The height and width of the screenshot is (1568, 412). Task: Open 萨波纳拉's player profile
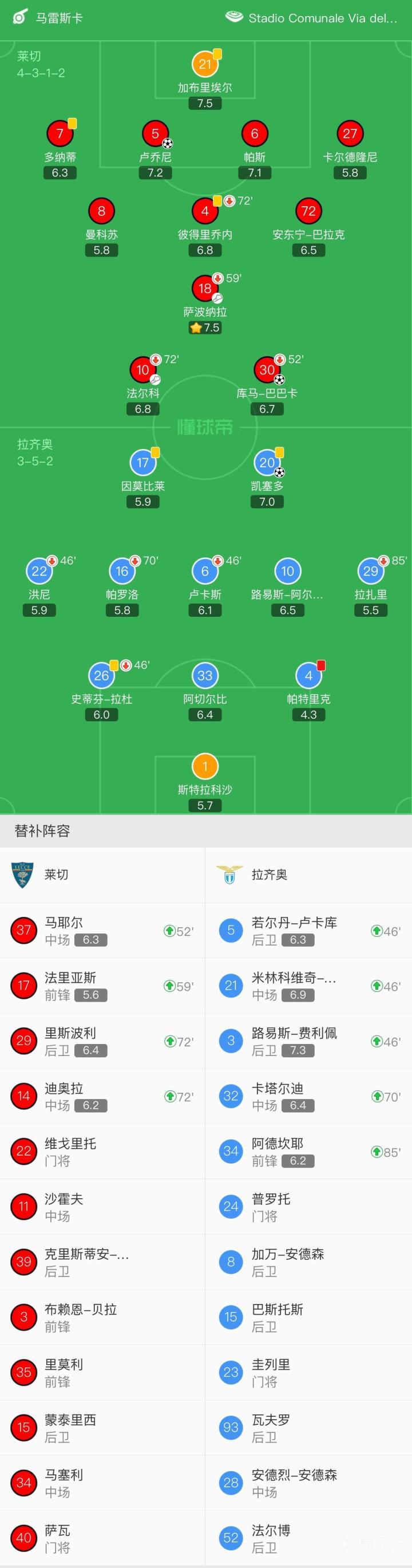(204, 289)
